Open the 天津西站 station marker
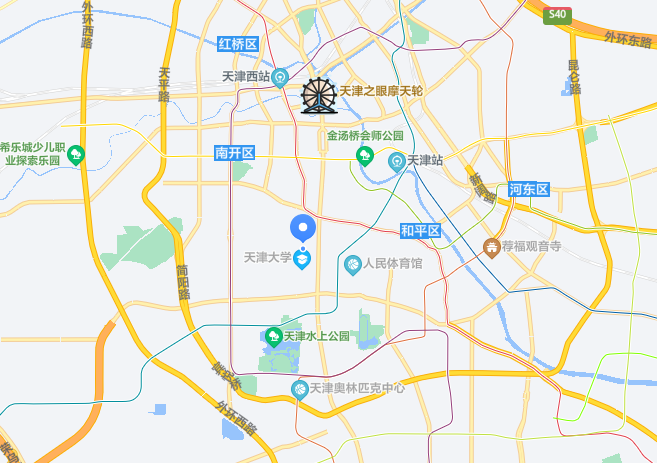The image size is (657, 463). [x=280, y=77]
